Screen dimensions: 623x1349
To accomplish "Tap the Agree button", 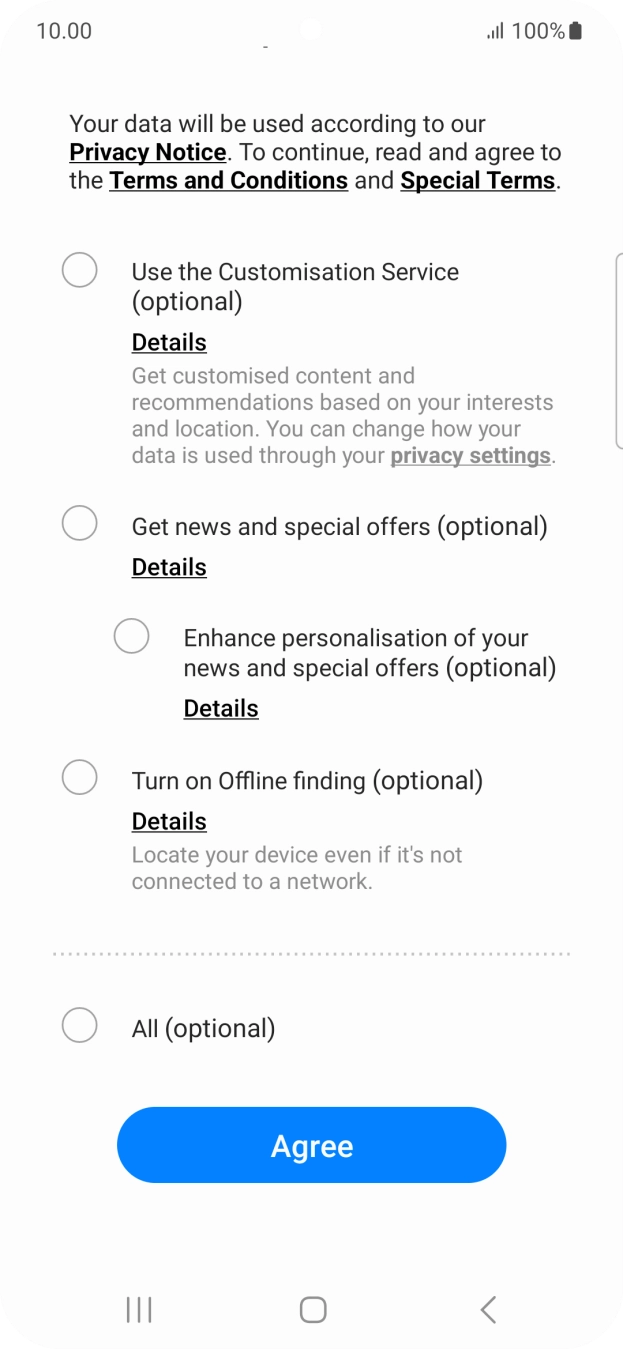I will 311,1145.
